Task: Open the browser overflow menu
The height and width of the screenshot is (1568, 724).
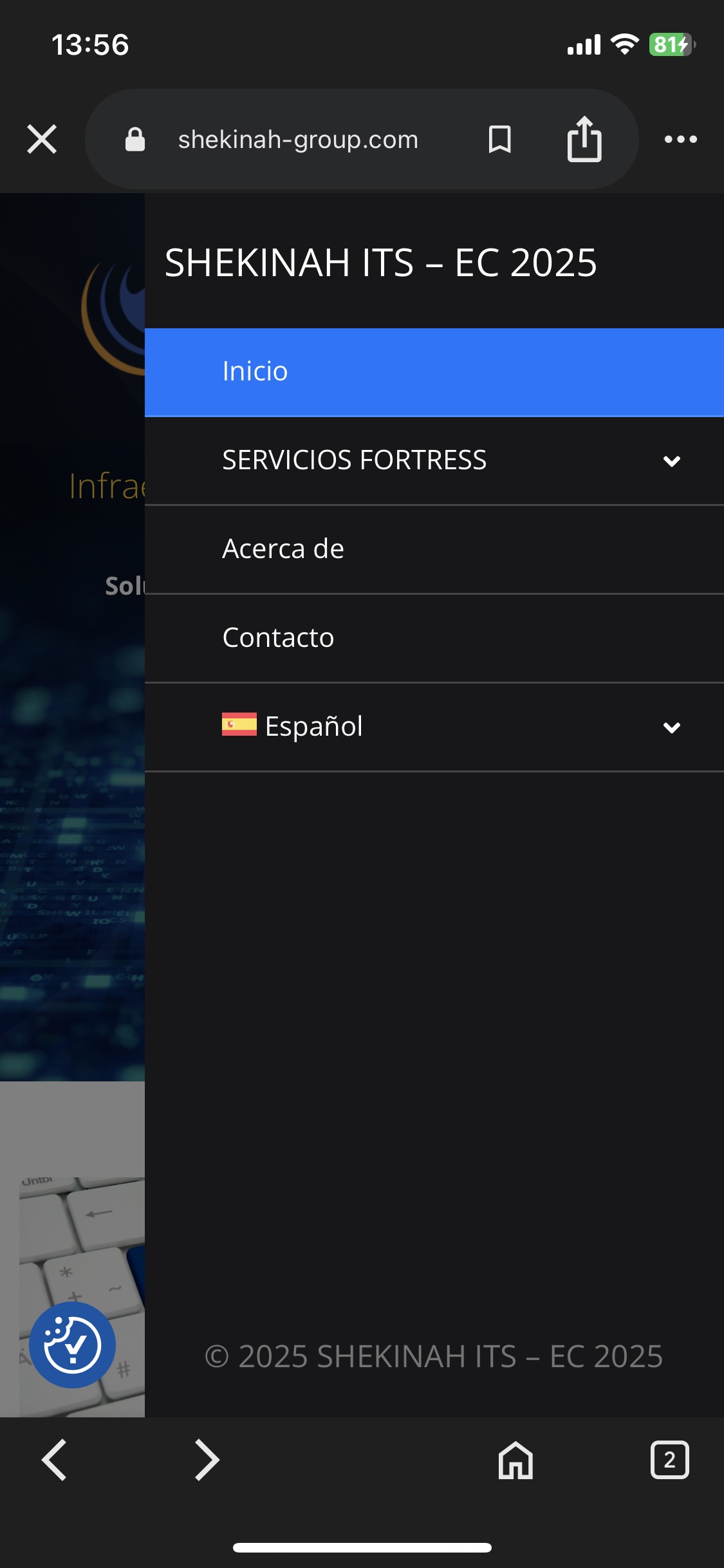Action: pos(681,139)
